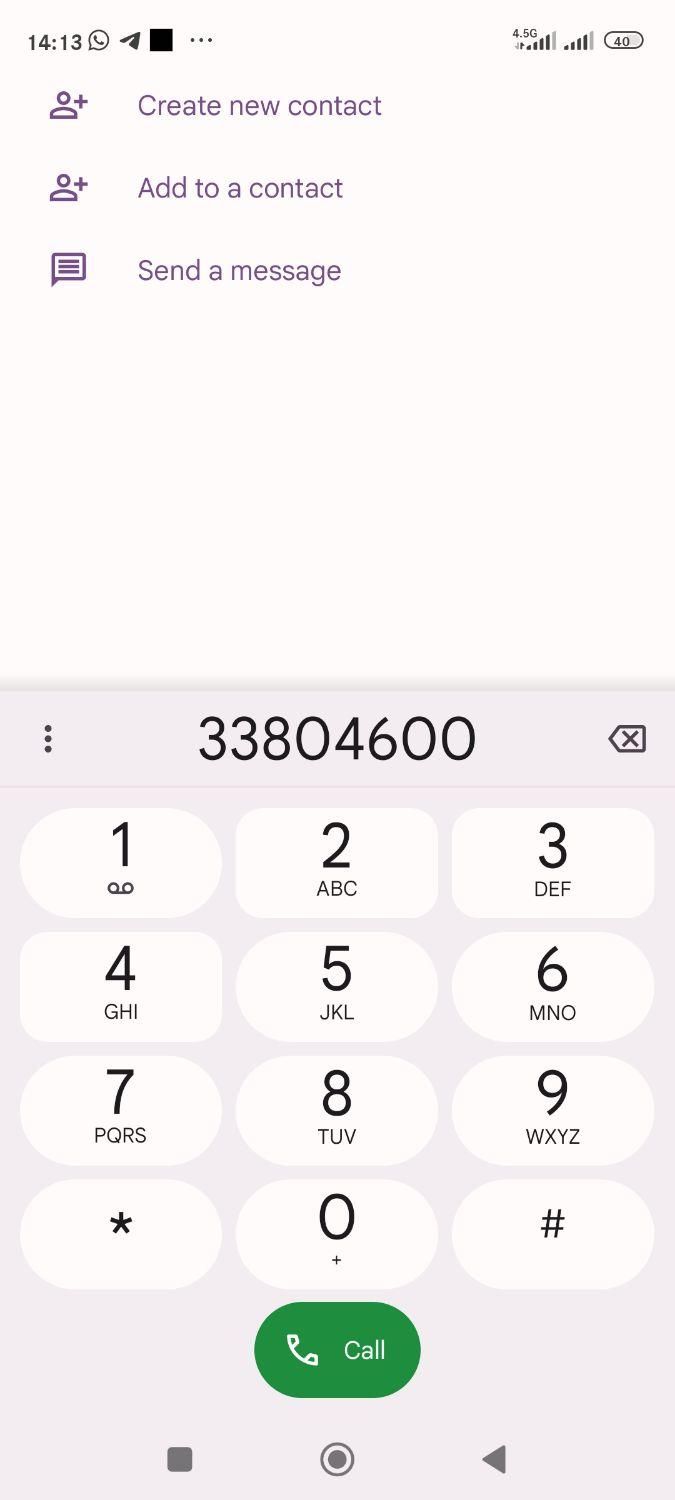Viewport: 675px width, 1500px height.
Task: Select Create new contact
Action: pyautogui.click(x=259, y=106)
